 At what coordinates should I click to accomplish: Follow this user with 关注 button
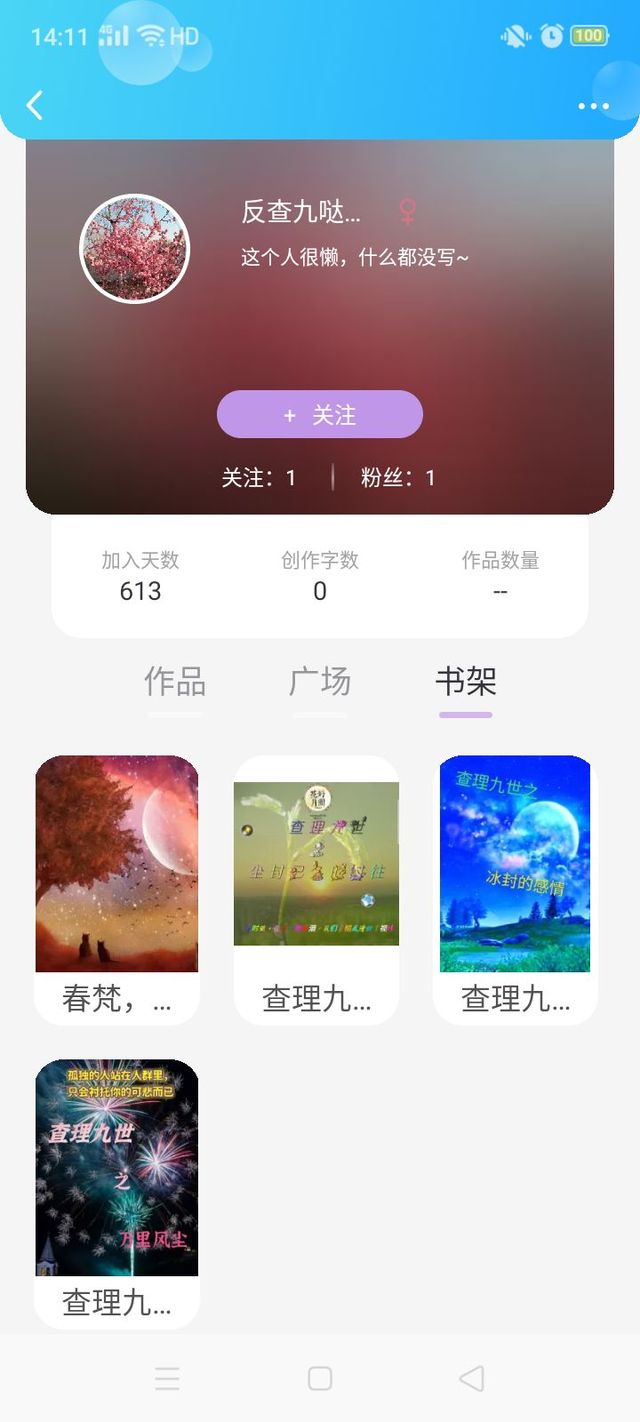[320, 415]
